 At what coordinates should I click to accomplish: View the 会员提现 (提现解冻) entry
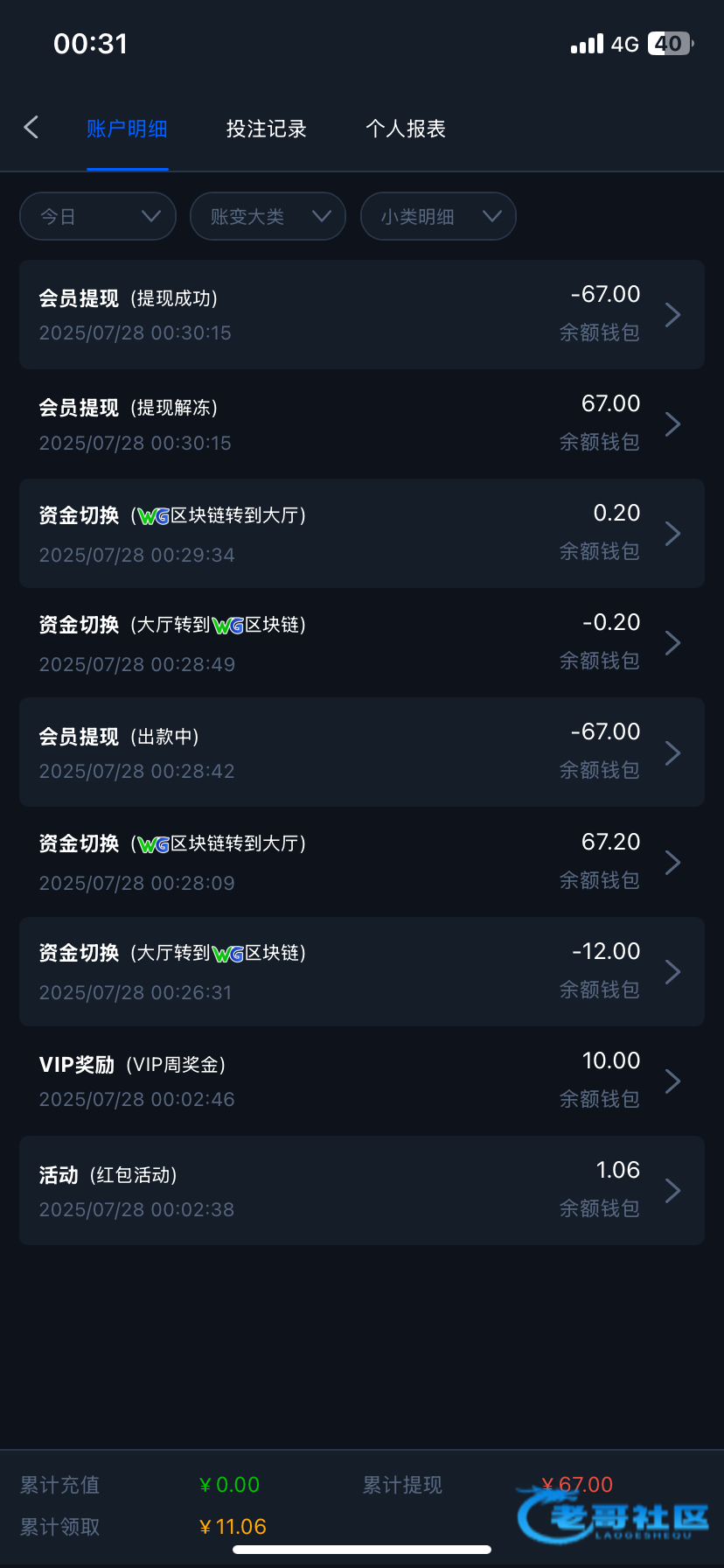[x=362, y=424]
